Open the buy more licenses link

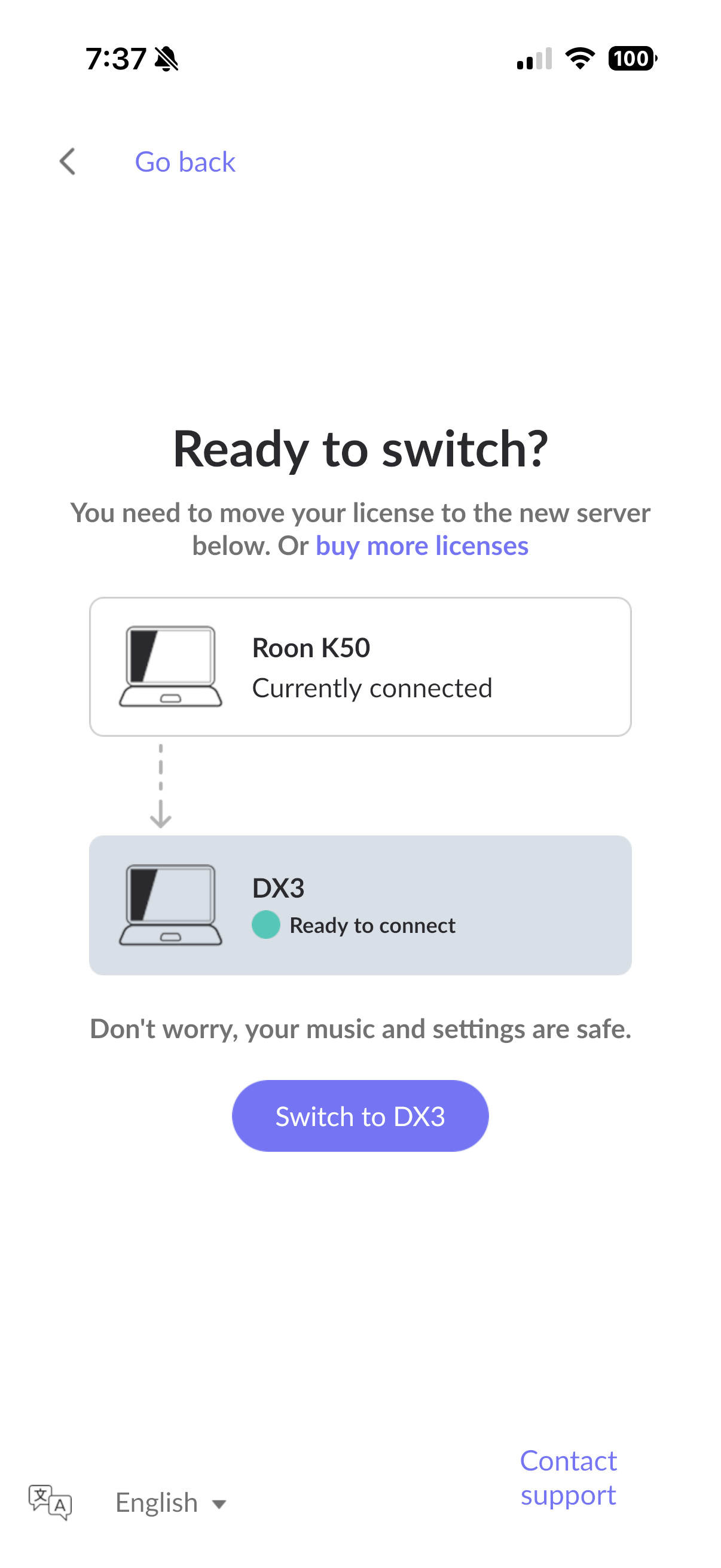pyautogui.click(x=421, y=545)
